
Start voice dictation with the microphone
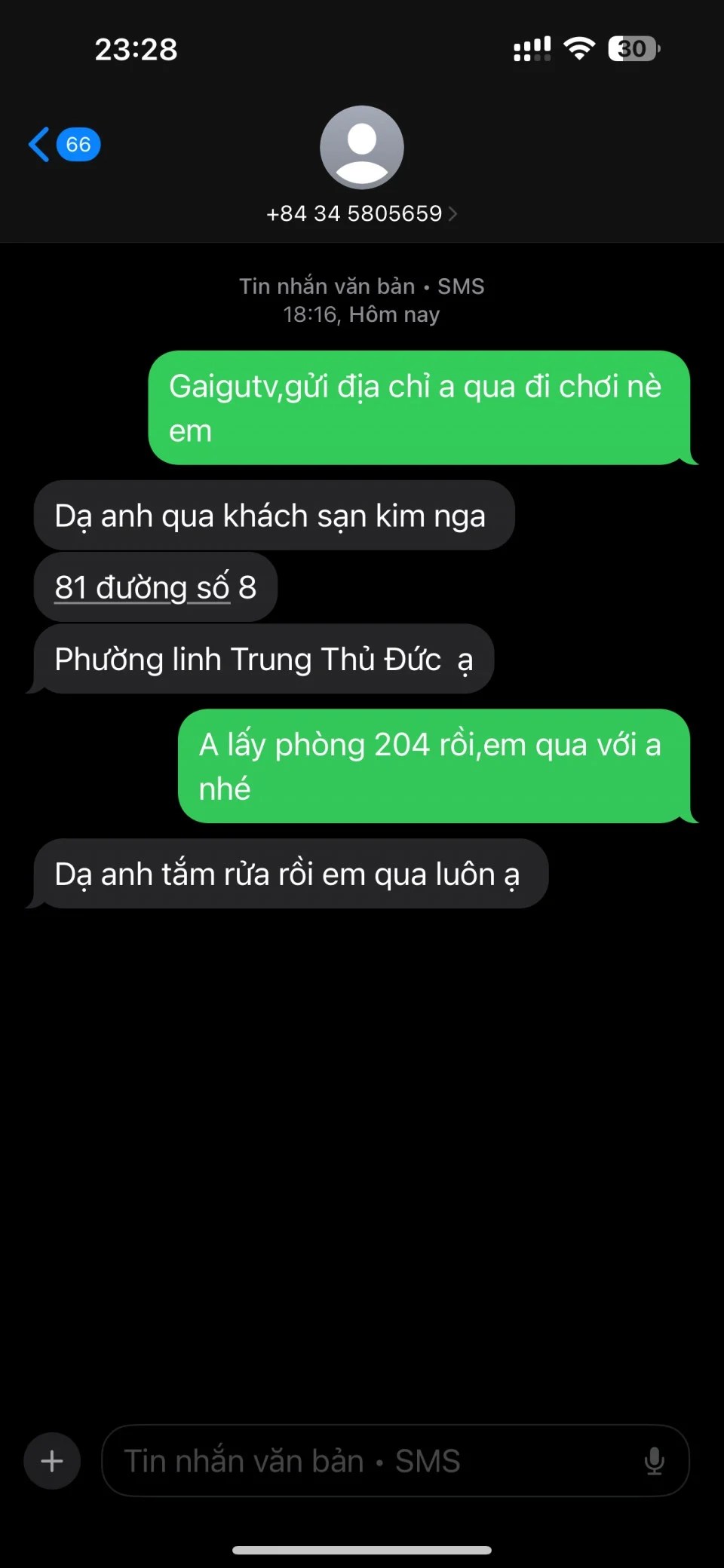pyautogui.click(x=654, y=1461)
